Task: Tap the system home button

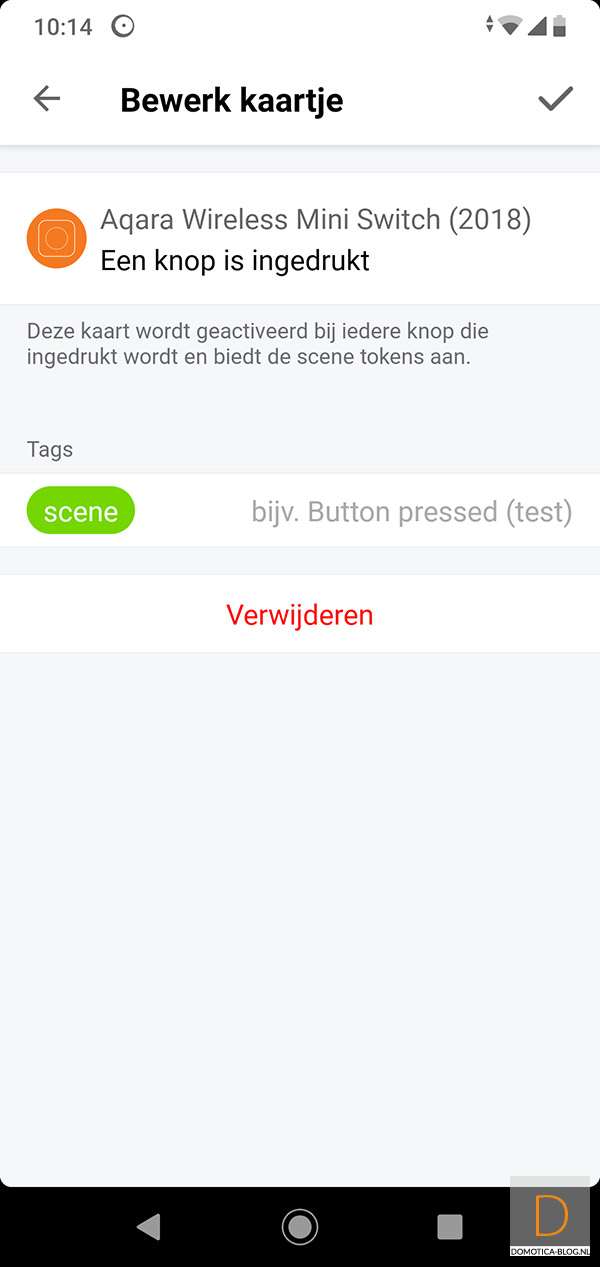Action: point(300,1226)
